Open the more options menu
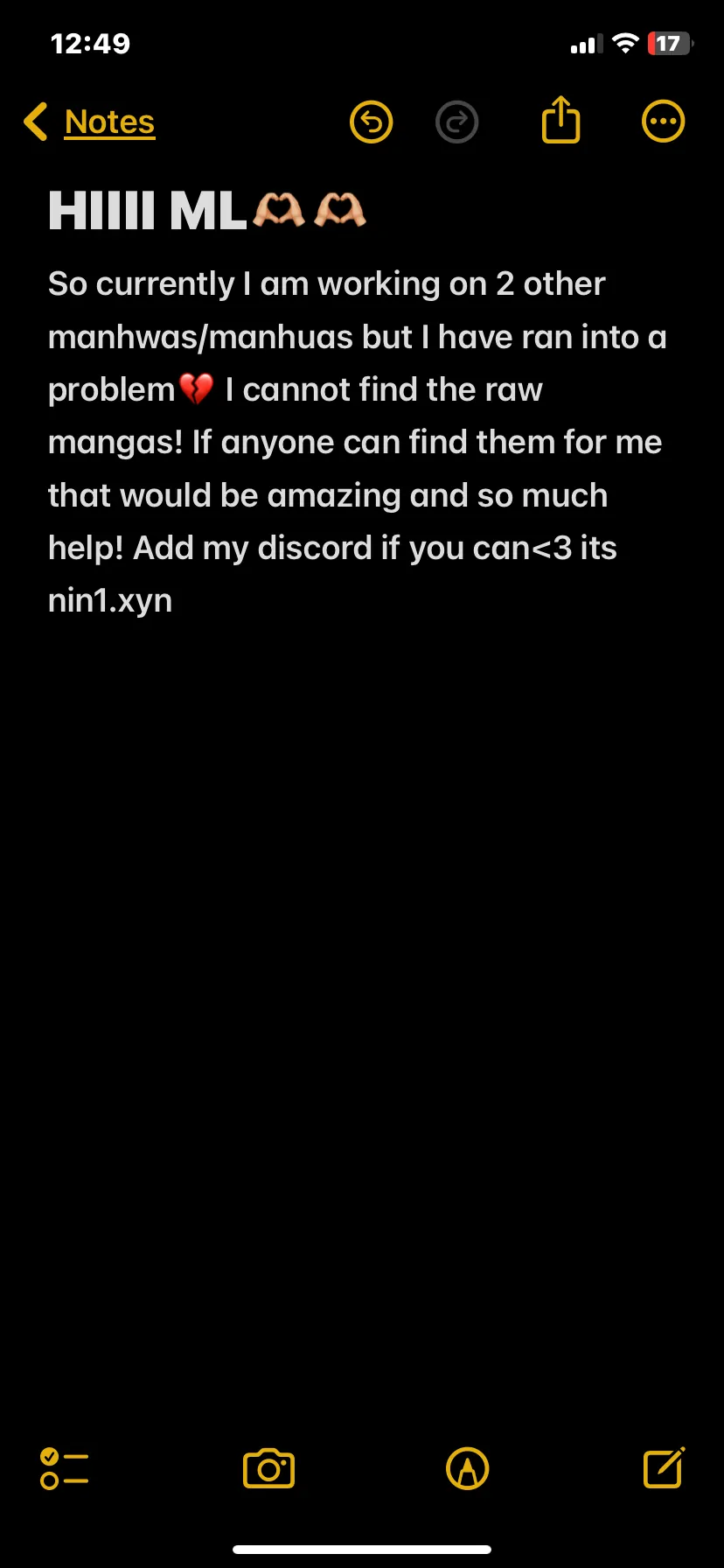 [663, 122]
